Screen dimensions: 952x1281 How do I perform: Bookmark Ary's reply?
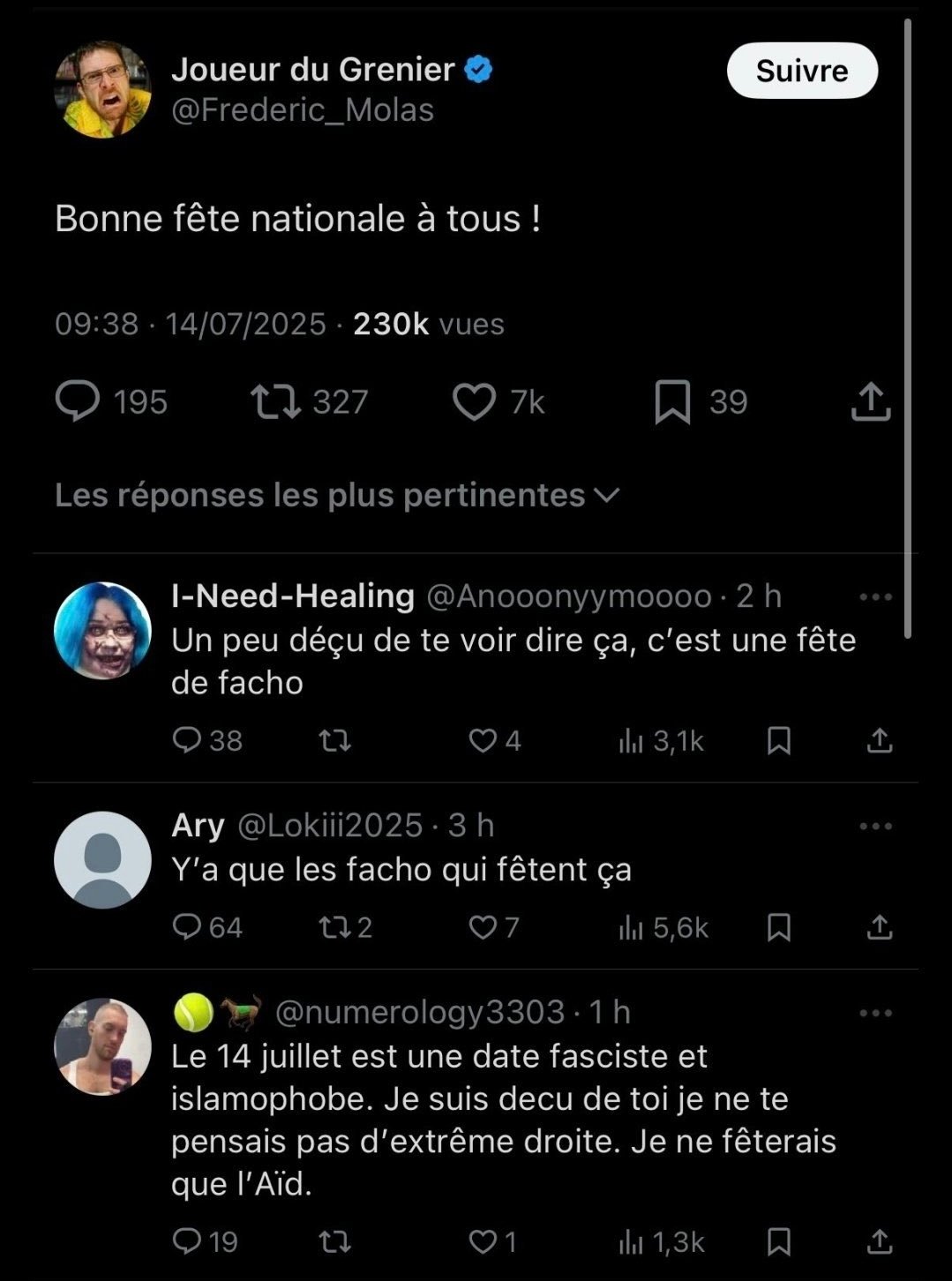point(778,927)
